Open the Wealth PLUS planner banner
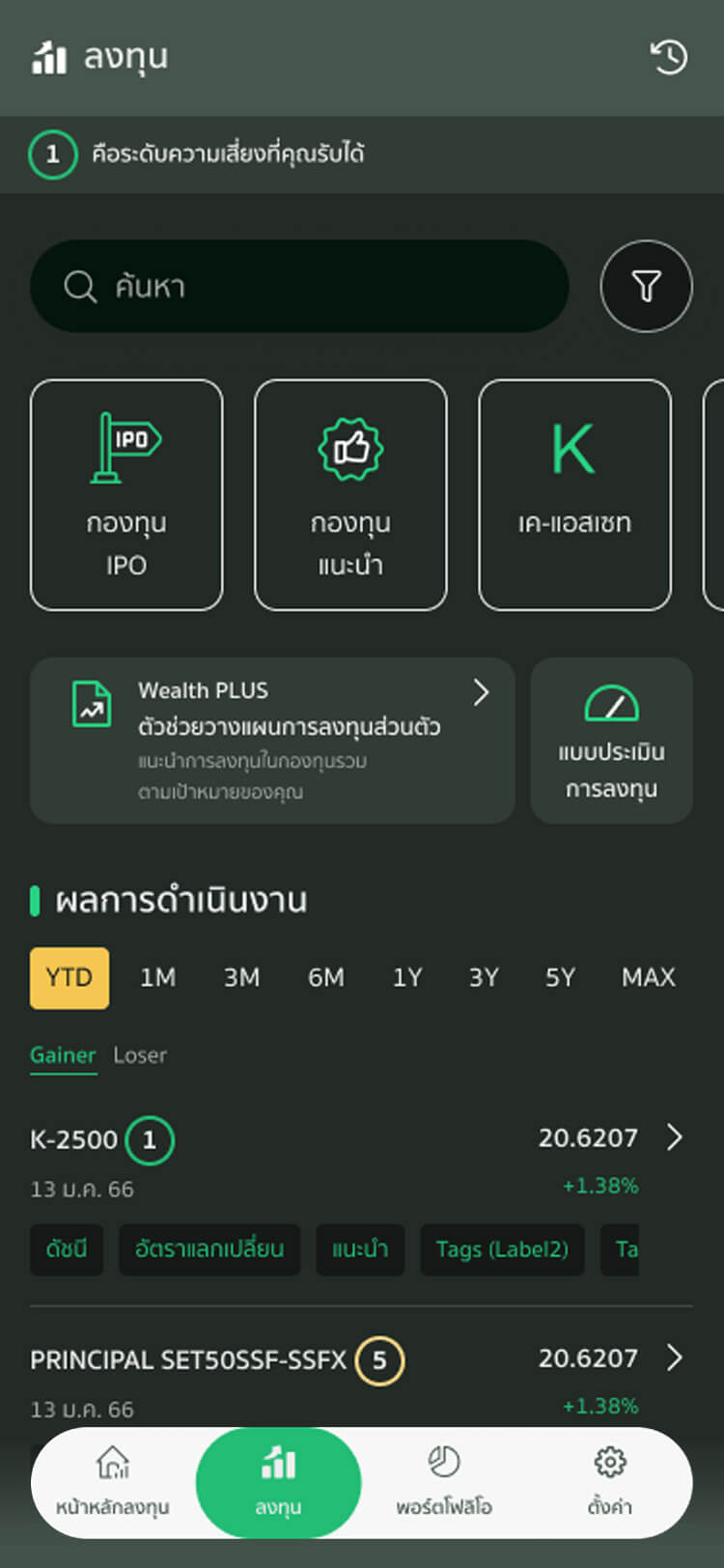 (x=272, y=741)
